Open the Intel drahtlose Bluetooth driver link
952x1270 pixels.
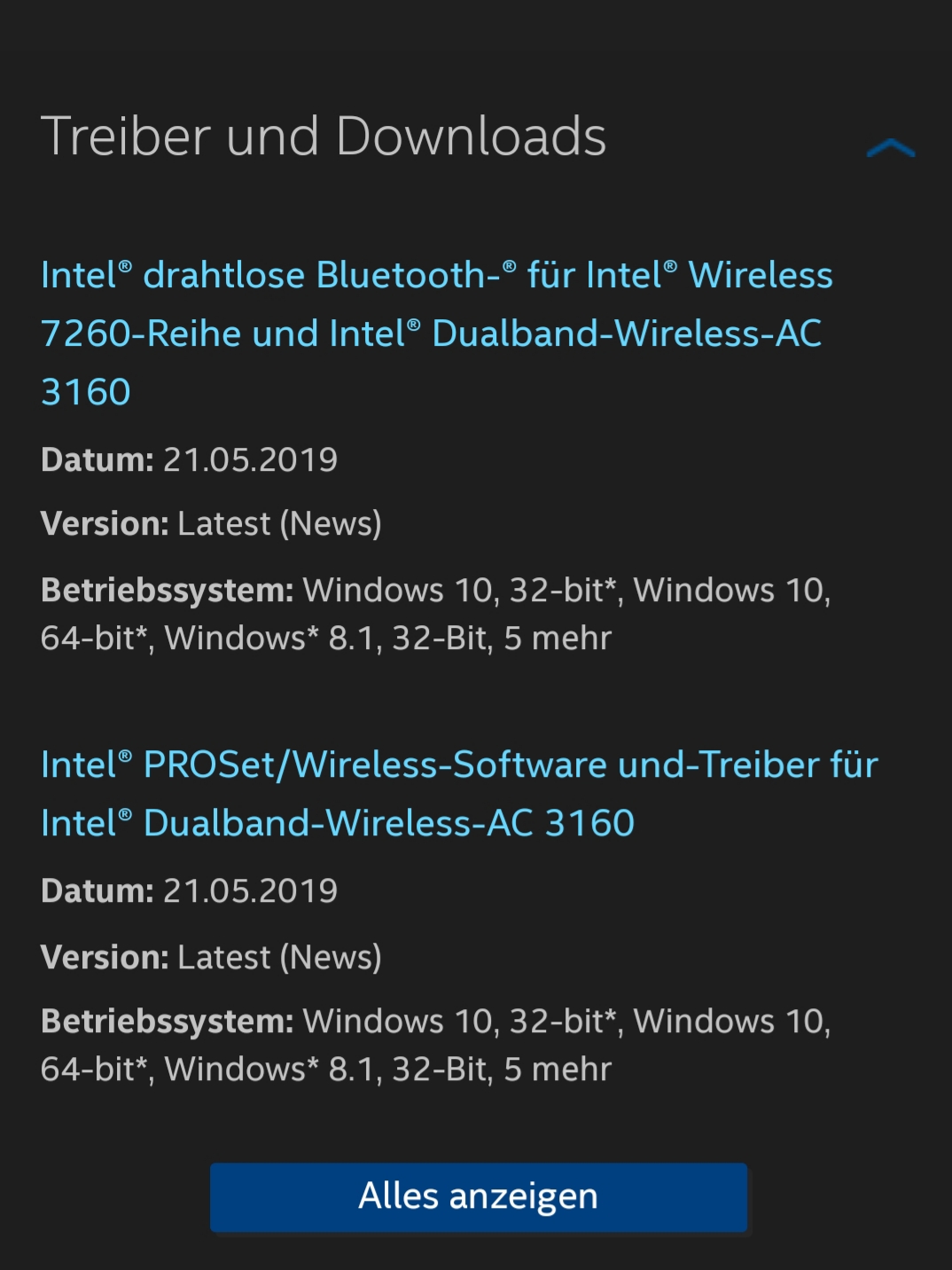pos(436,333)
